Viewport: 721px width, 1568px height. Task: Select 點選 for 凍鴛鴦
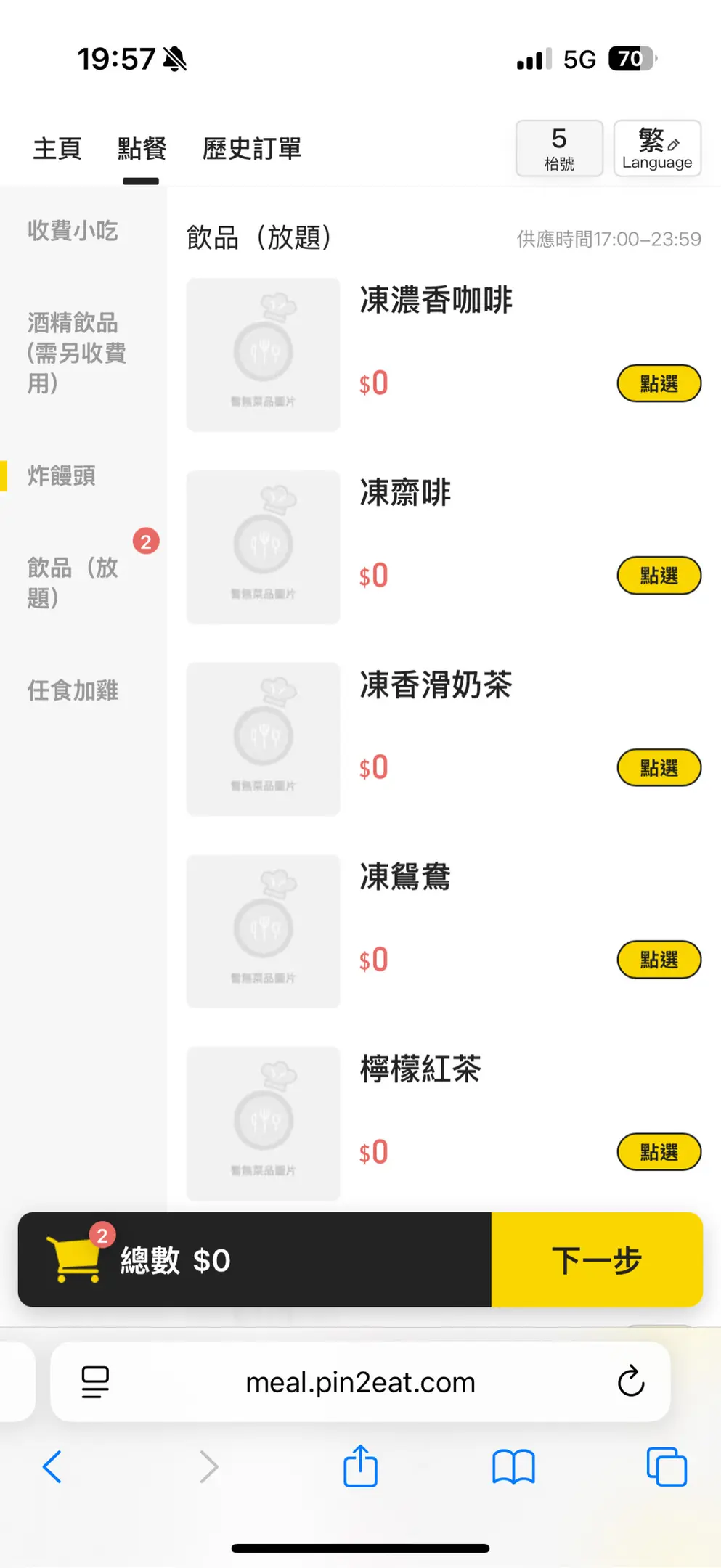[x=659, y=960]
